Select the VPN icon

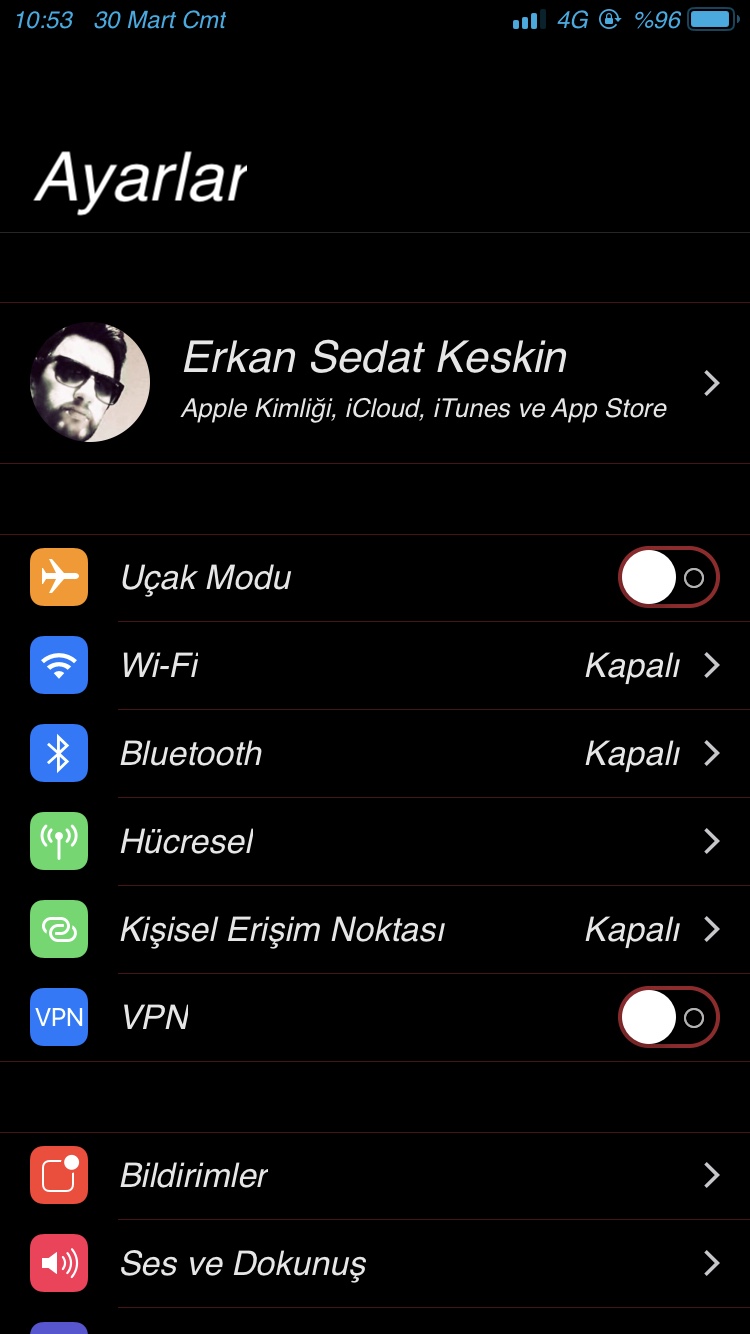tap(58, 1017)
